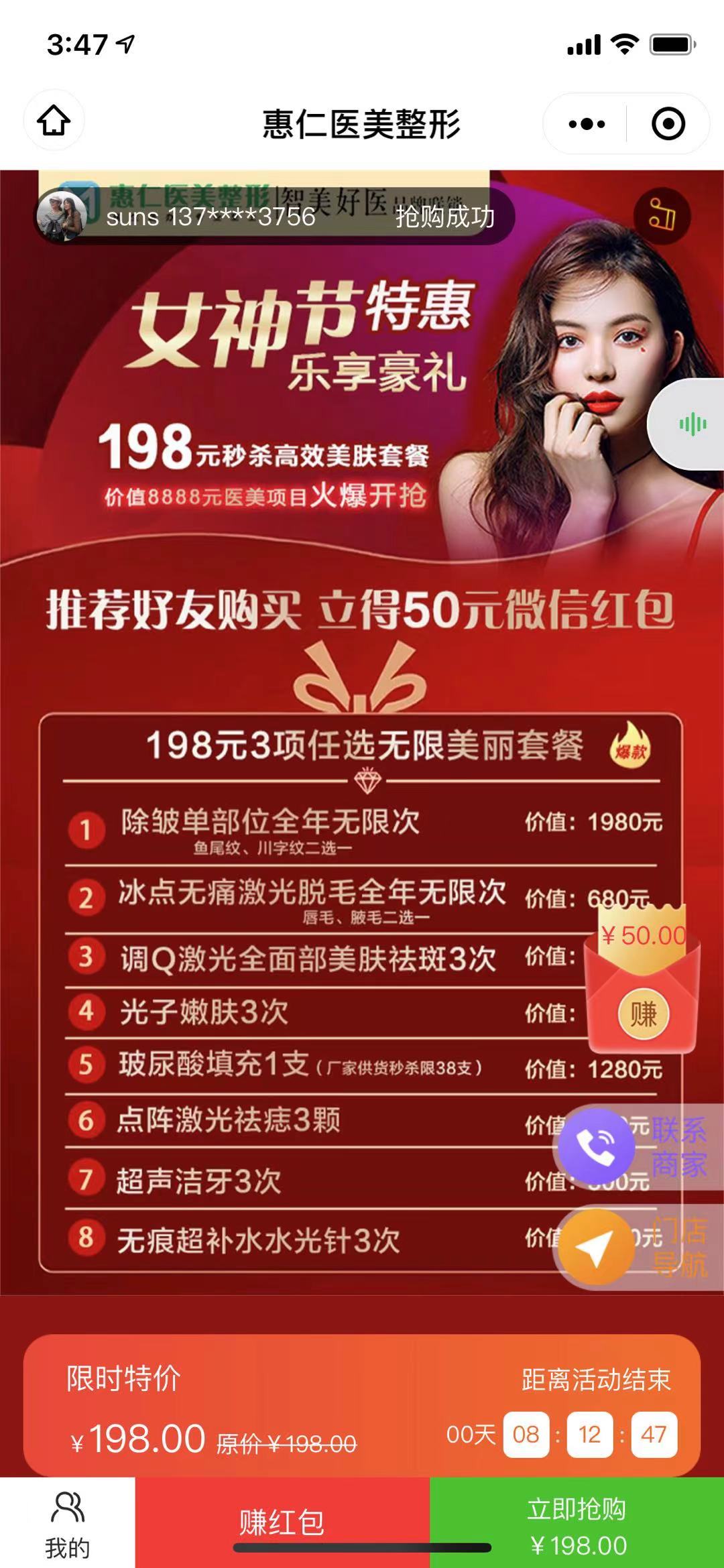Open the 我的 tab
This screenshot has height=1568, width=724.
tap(67, 1522)
